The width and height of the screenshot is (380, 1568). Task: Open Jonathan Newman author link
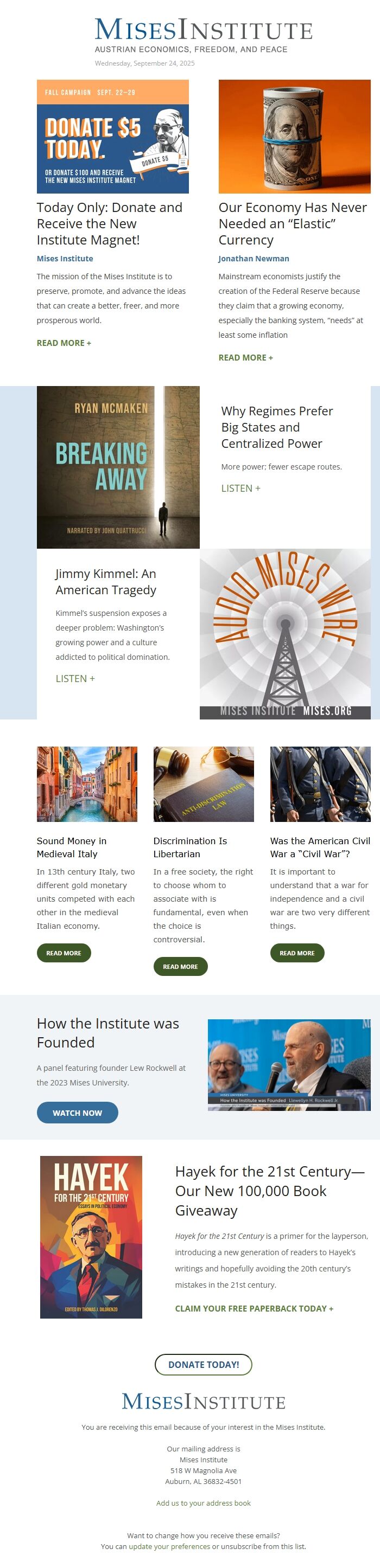[254, 258]
